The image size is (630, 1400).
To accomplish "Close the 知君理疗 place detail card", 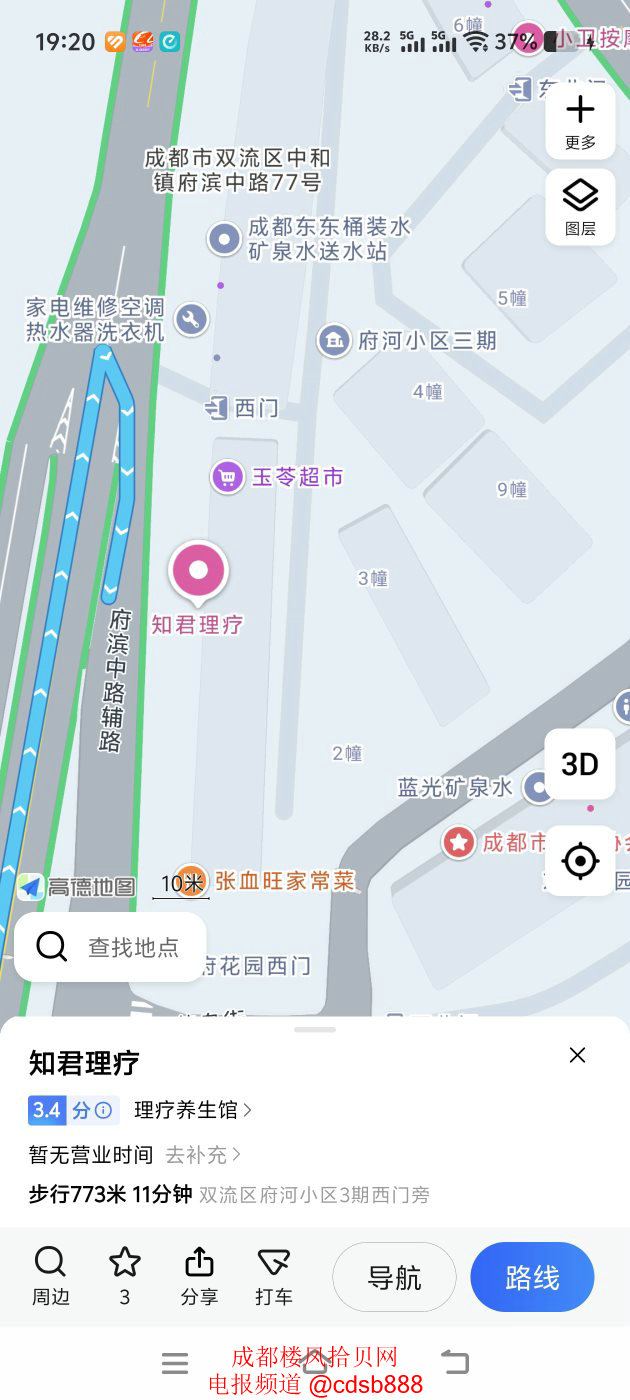I will [577, 1055].
